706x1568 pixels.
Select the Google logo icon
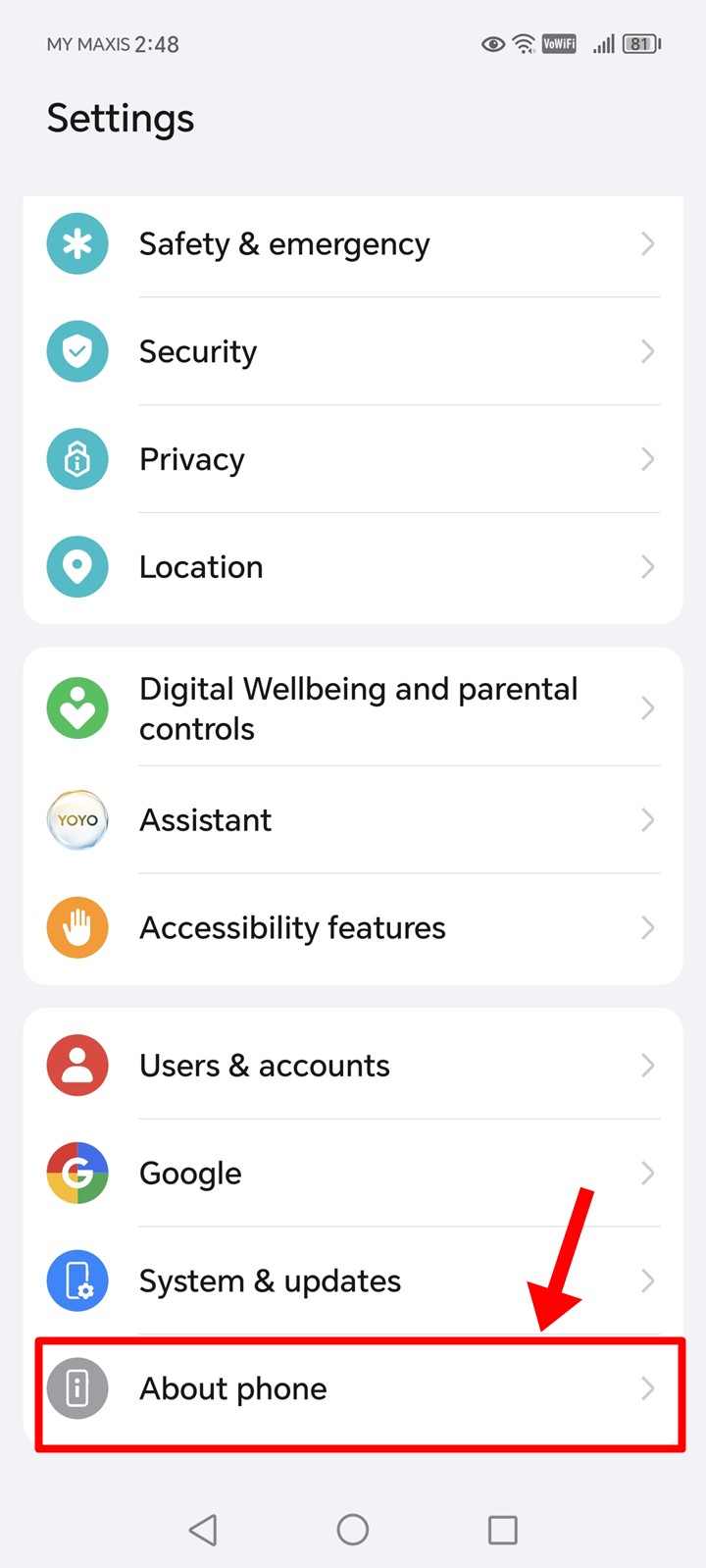77,1173
